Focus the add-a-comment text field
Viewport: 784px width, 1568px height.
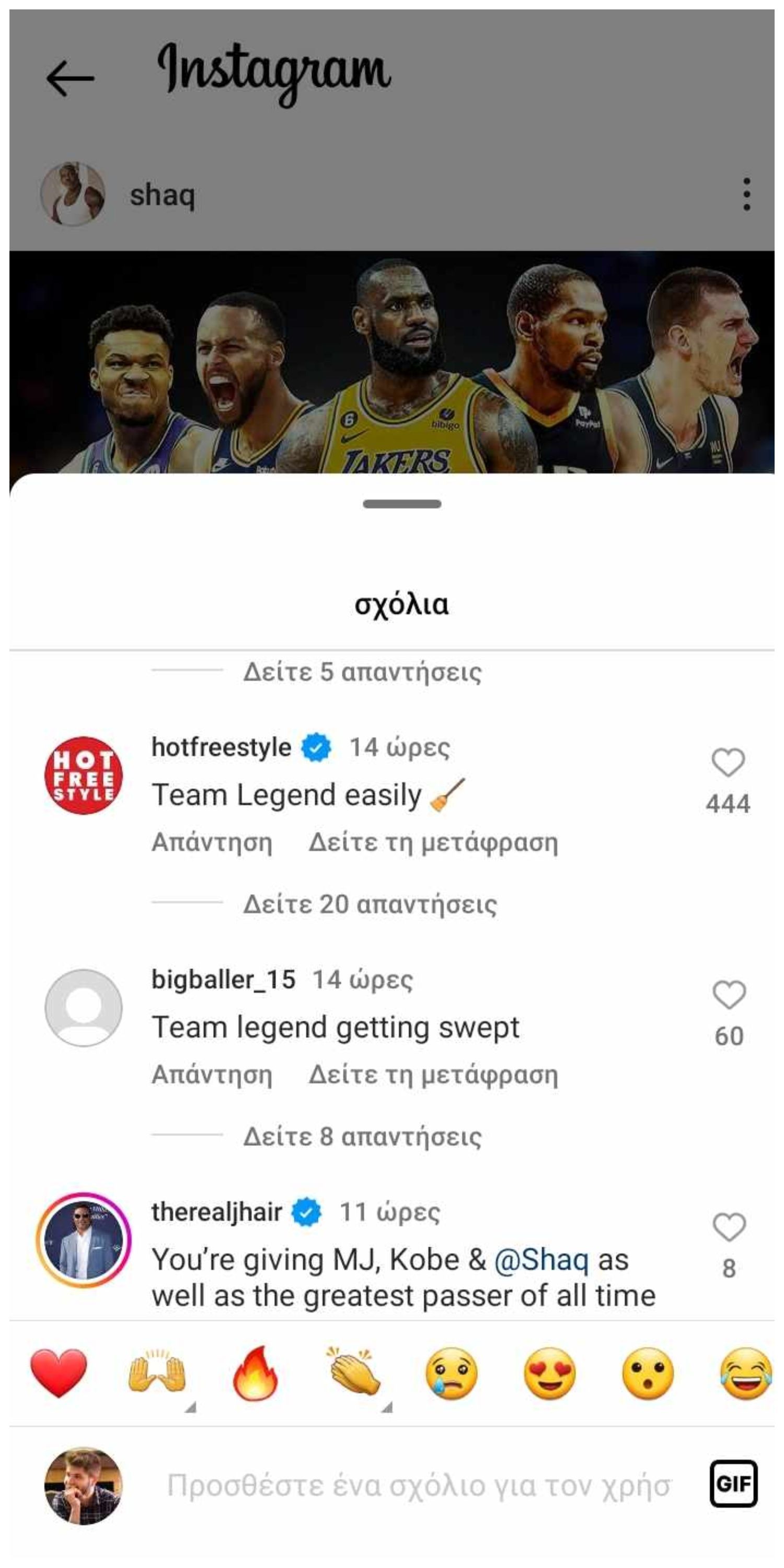pos(419,1486)
